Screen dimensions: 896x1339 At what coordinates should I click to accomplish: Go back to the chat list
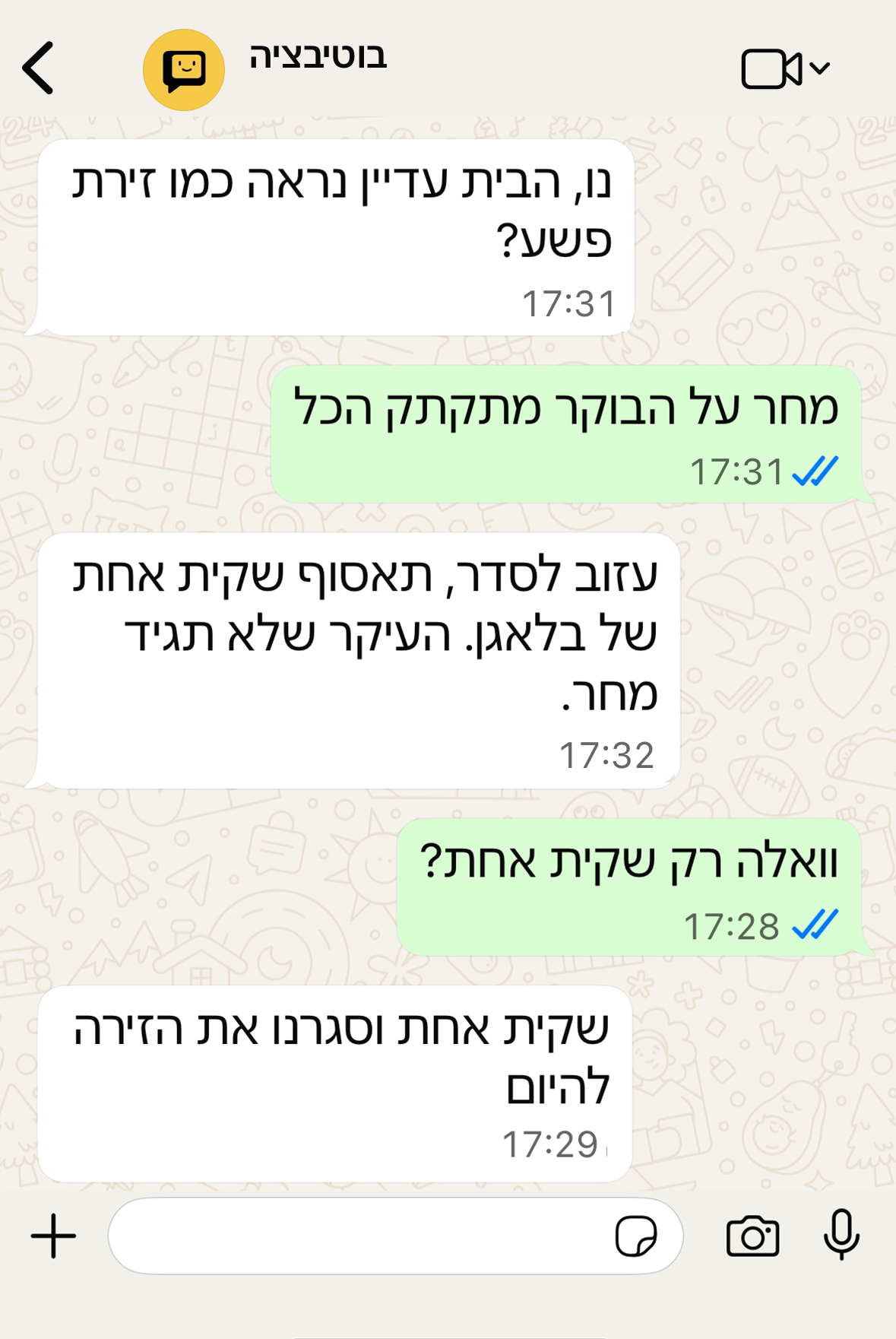[38, 68]
